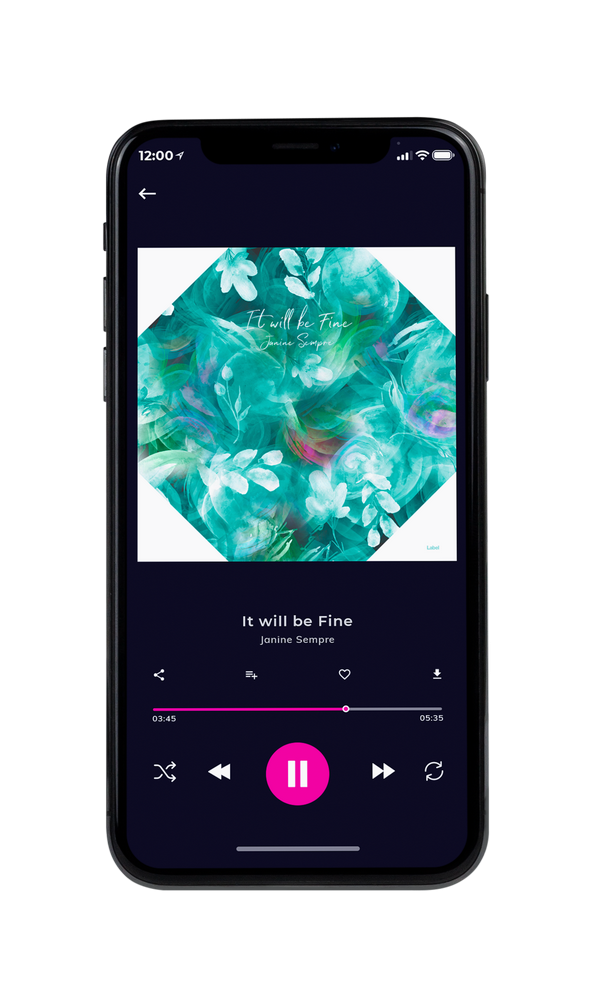Skip forward to the next track

coord(383,771)
